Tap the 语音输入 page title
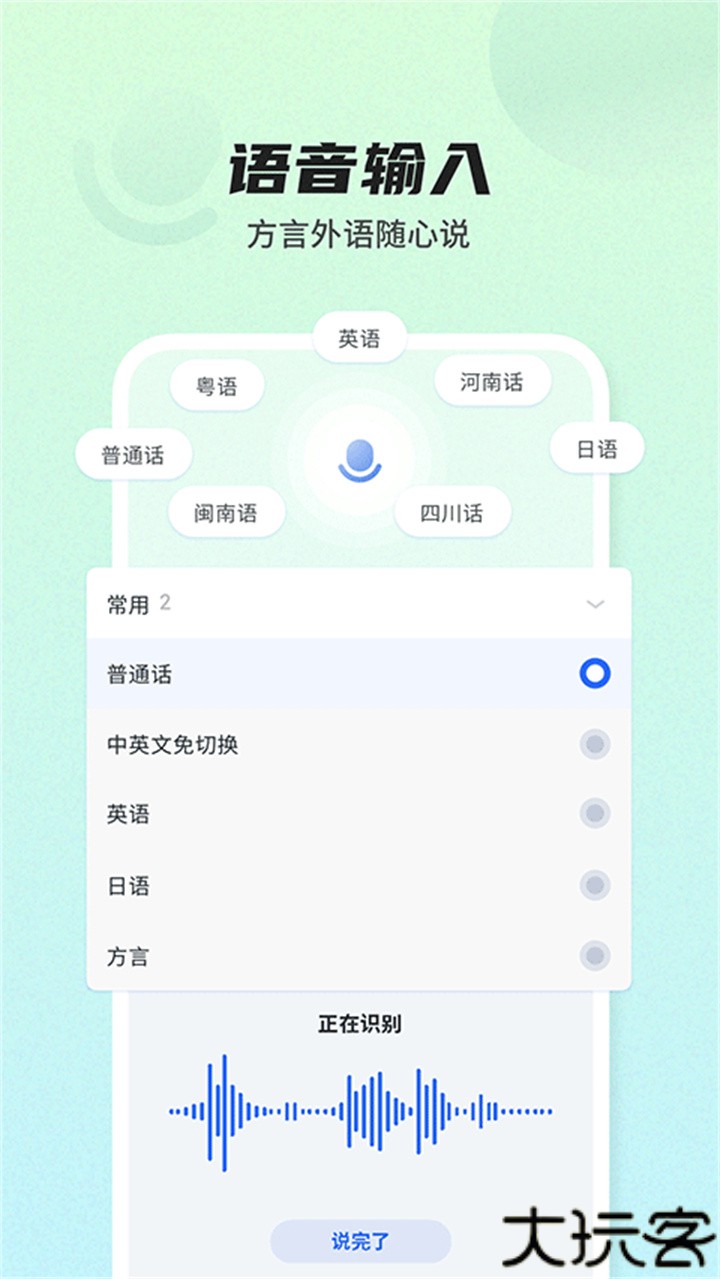The width and height of the screenshot is (720, 1279). (x=360, y=168)
